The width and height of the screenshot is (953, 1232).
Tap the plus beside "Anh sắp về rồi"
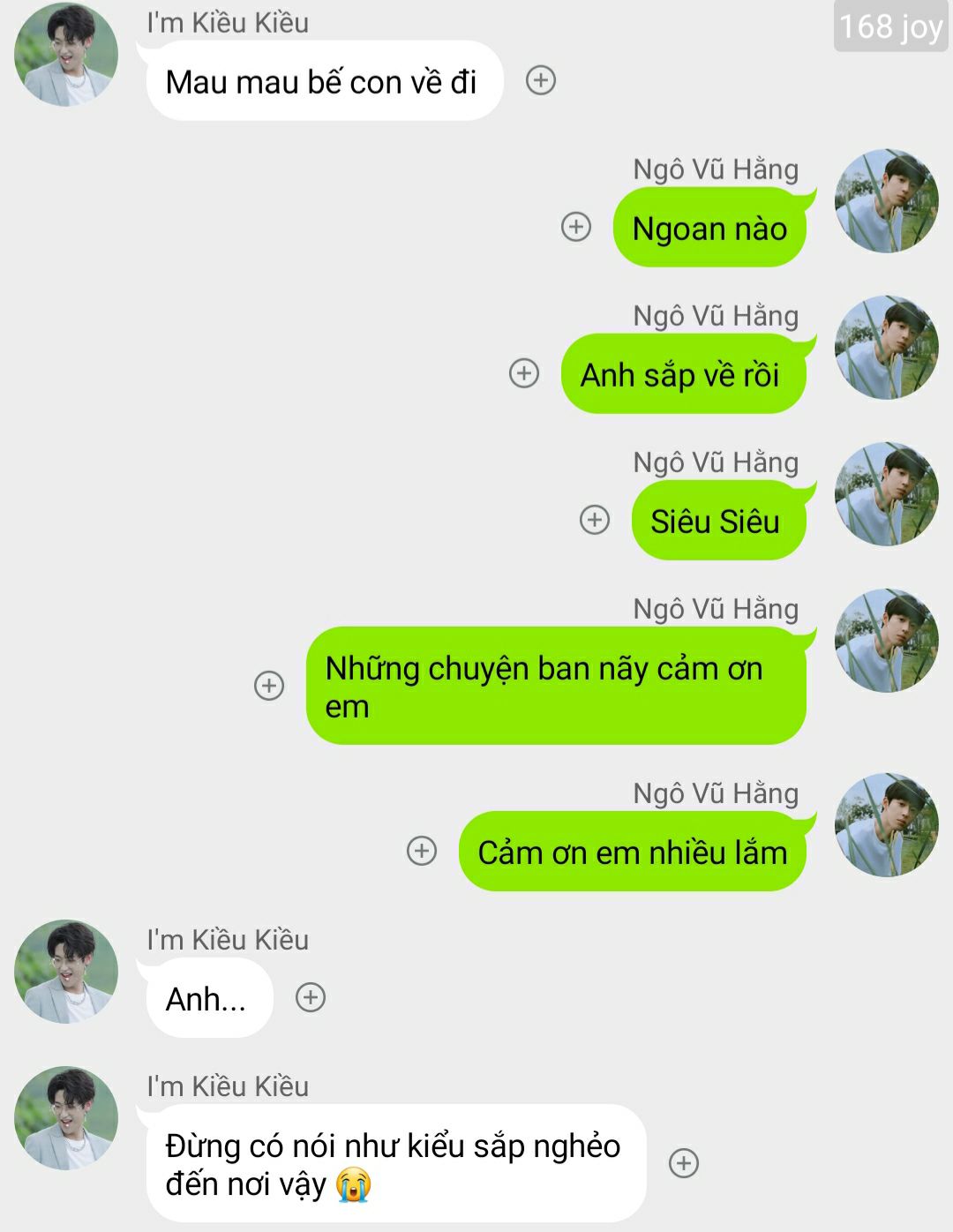tap(524, 373)
